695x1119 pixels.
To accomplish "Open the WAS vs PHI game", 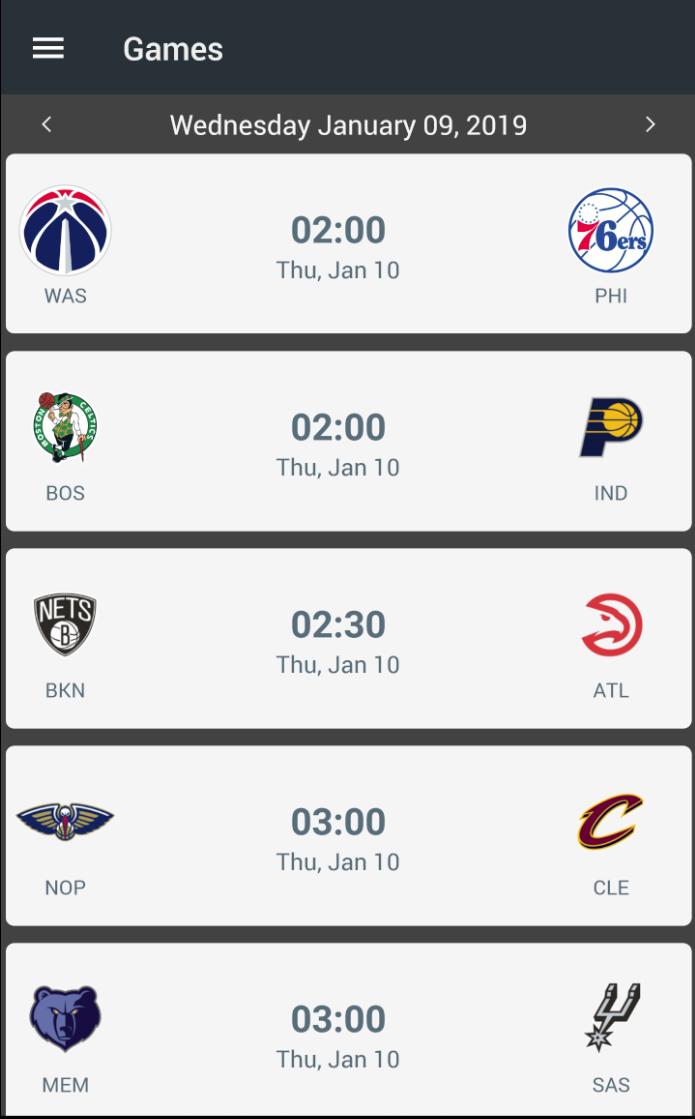I will (x=347, y=244).
